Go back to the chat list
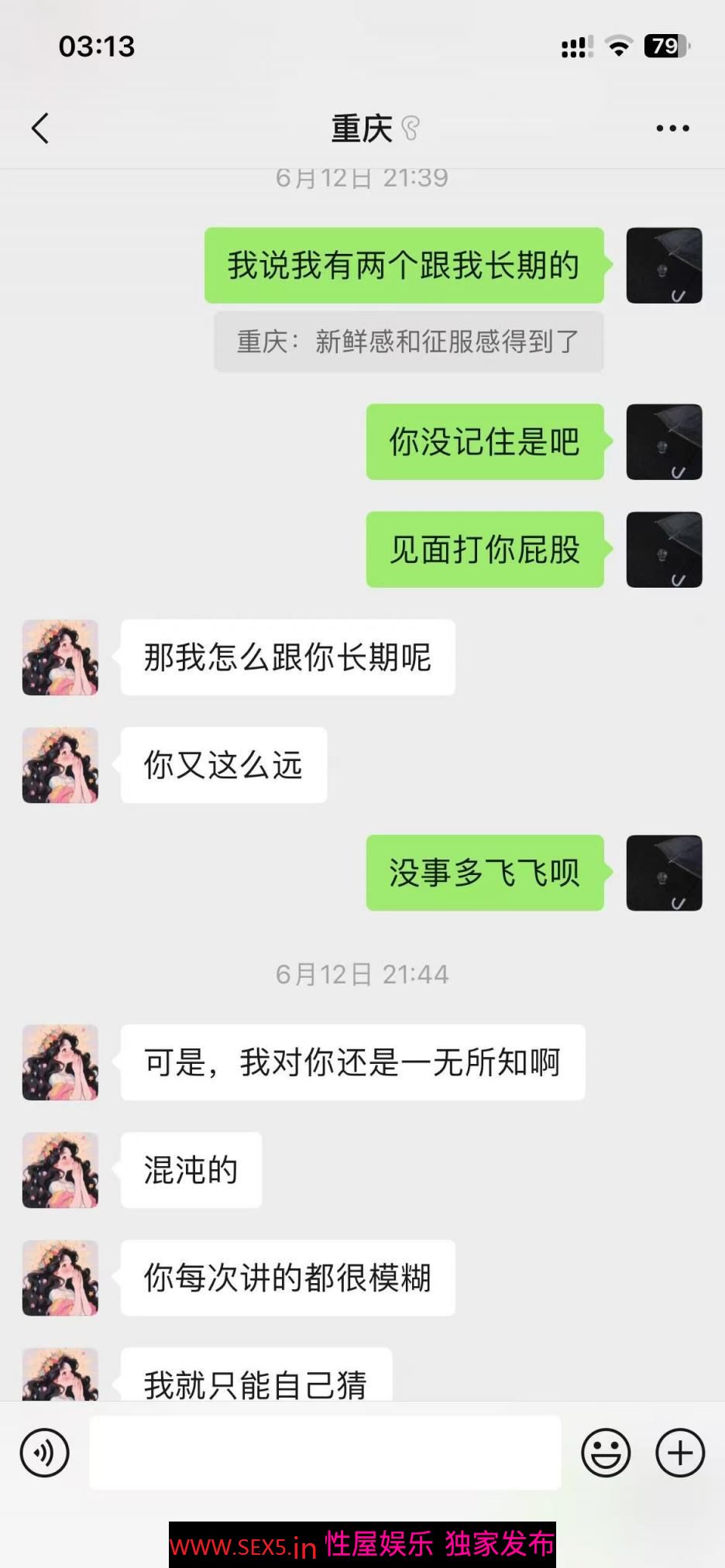 point(40,129)
